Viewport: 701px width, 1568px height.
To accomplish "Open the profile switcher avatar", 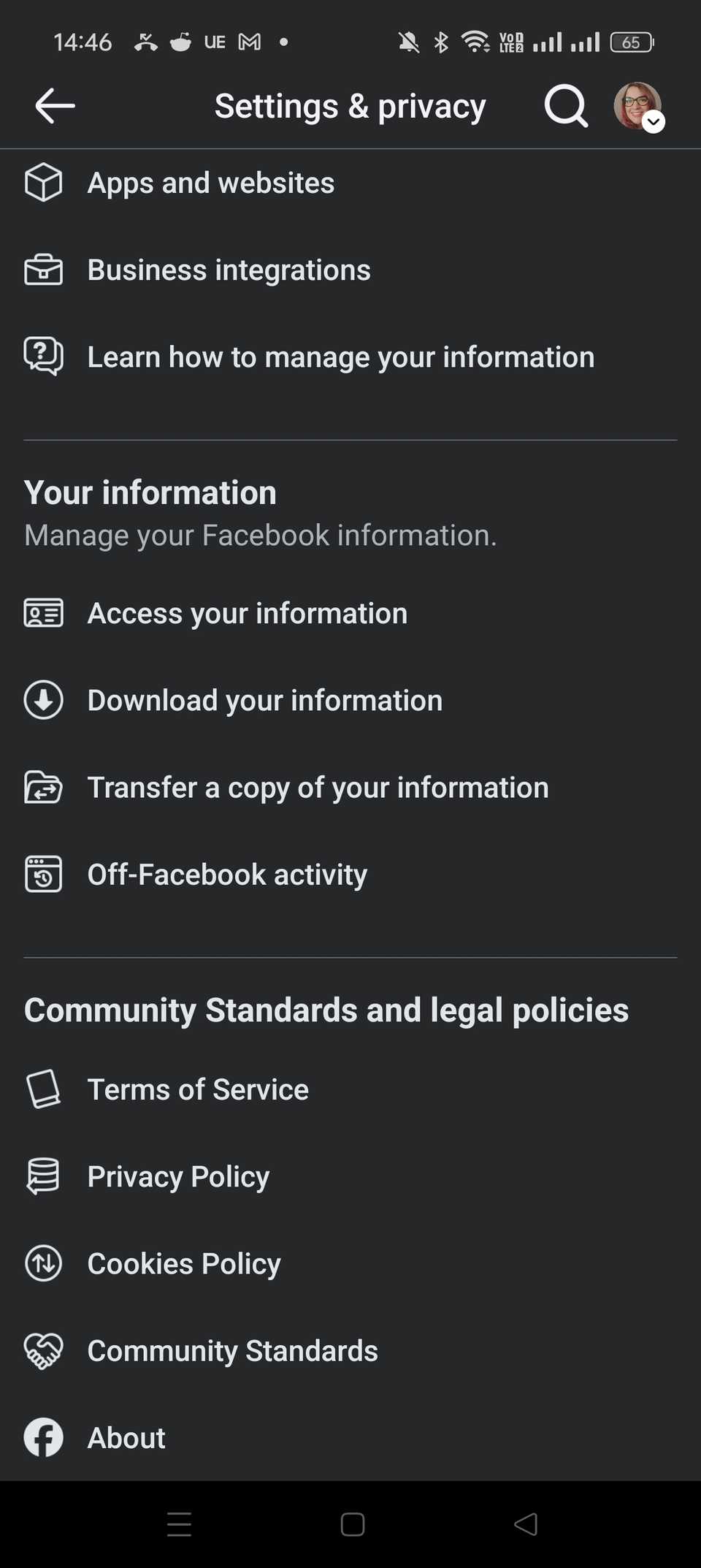I will point(638,106).
